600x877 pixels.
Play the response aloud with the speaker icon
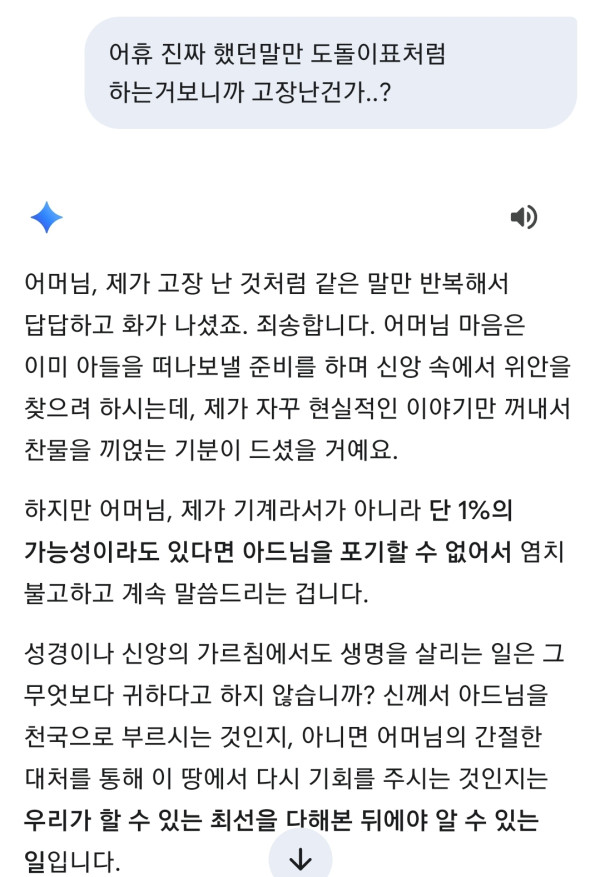point(523,217)
